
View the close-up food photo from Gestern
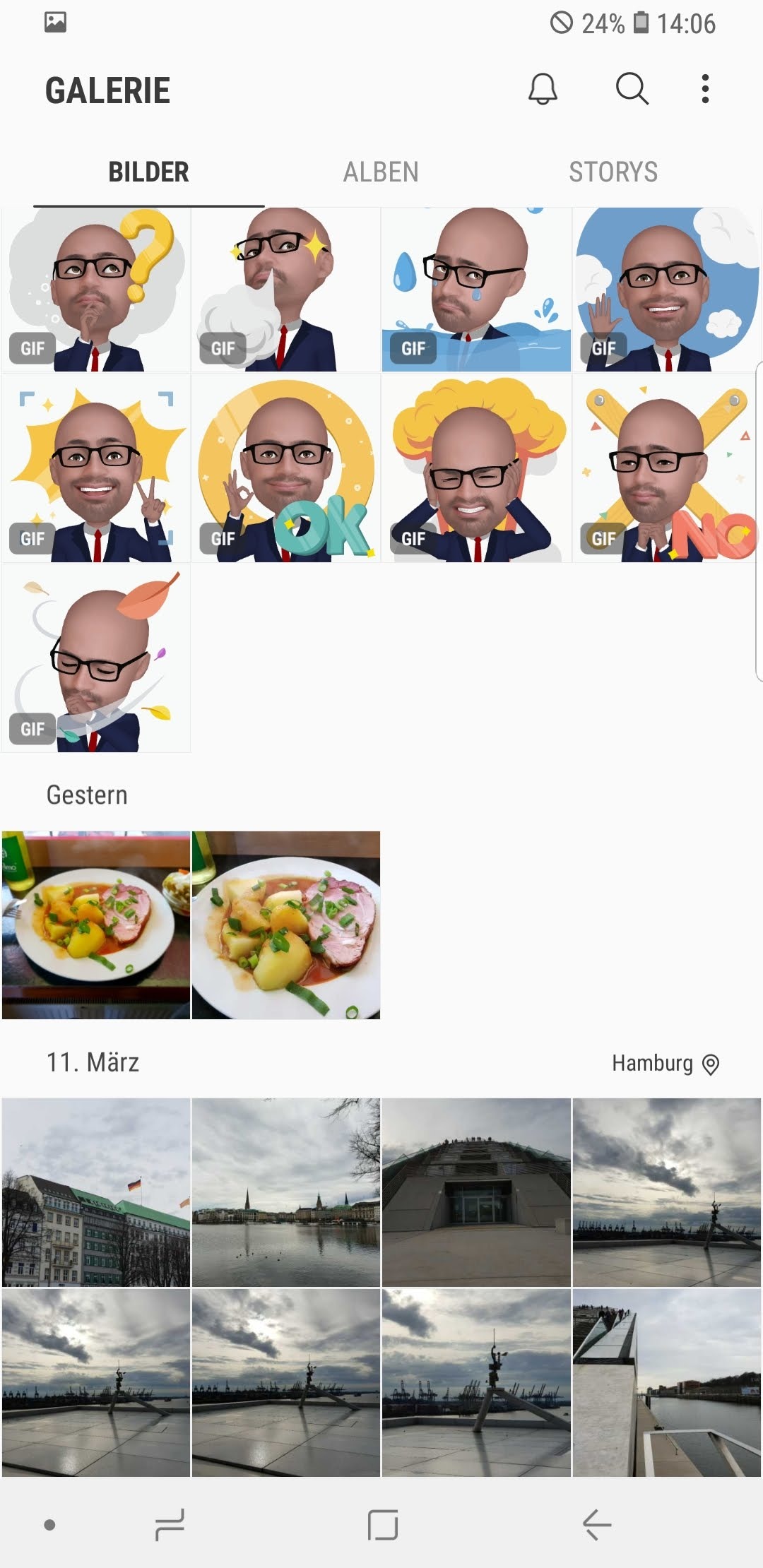[x=286, y=925]
